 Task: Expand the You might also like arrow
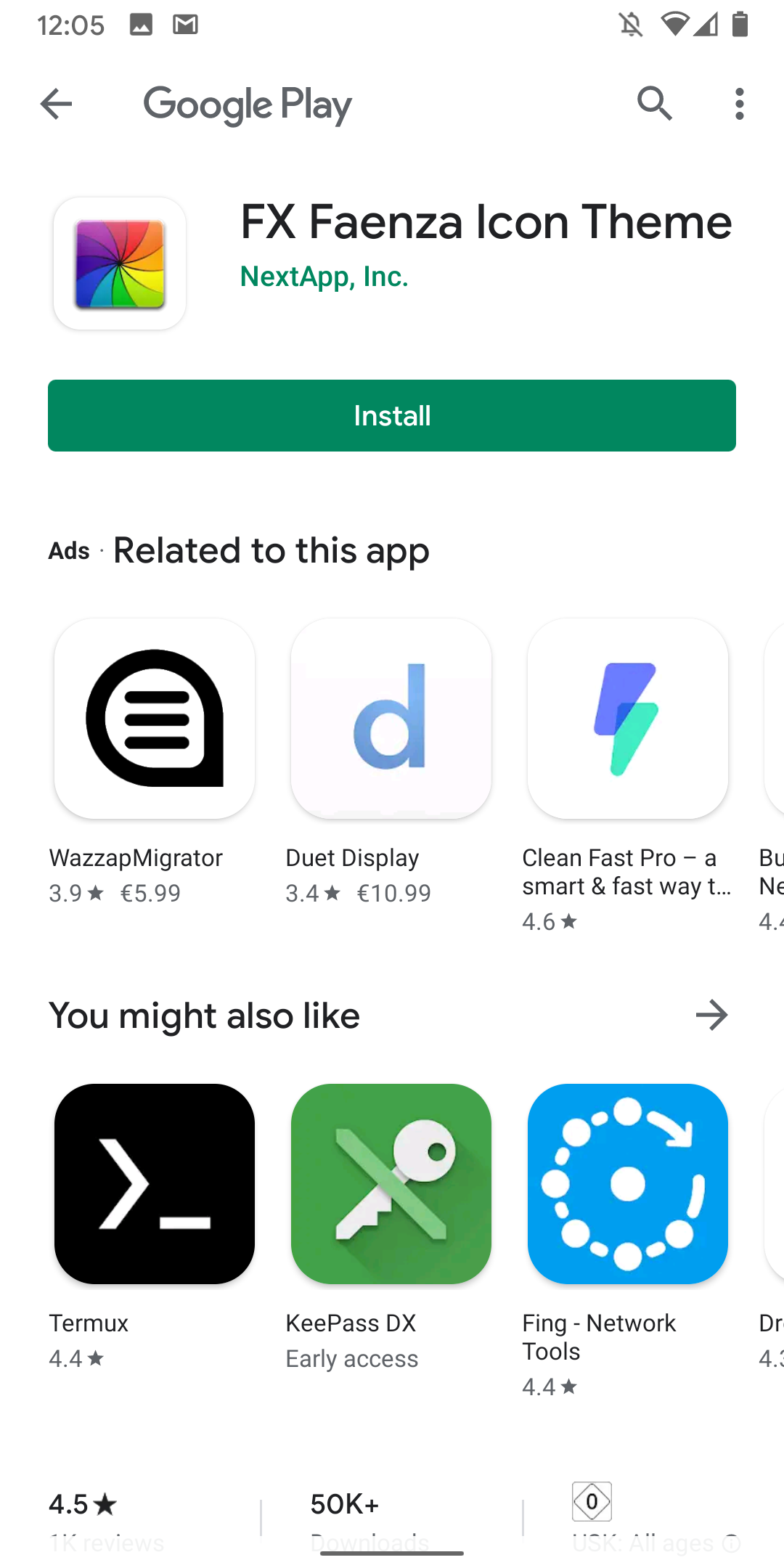[711, 1015]
